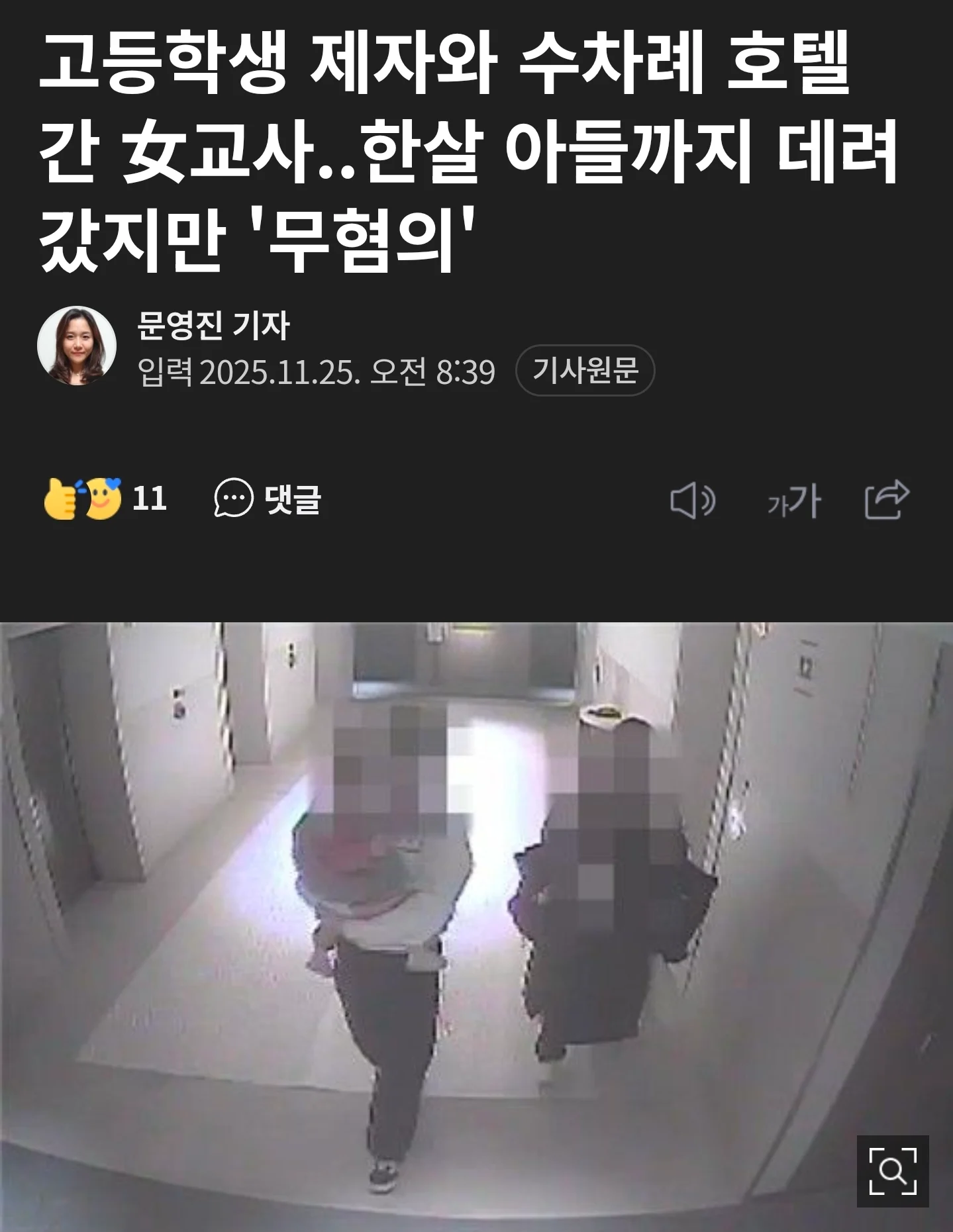
Task: Enlarge the article image with magnifier icon
Action: click(892, 1171)
